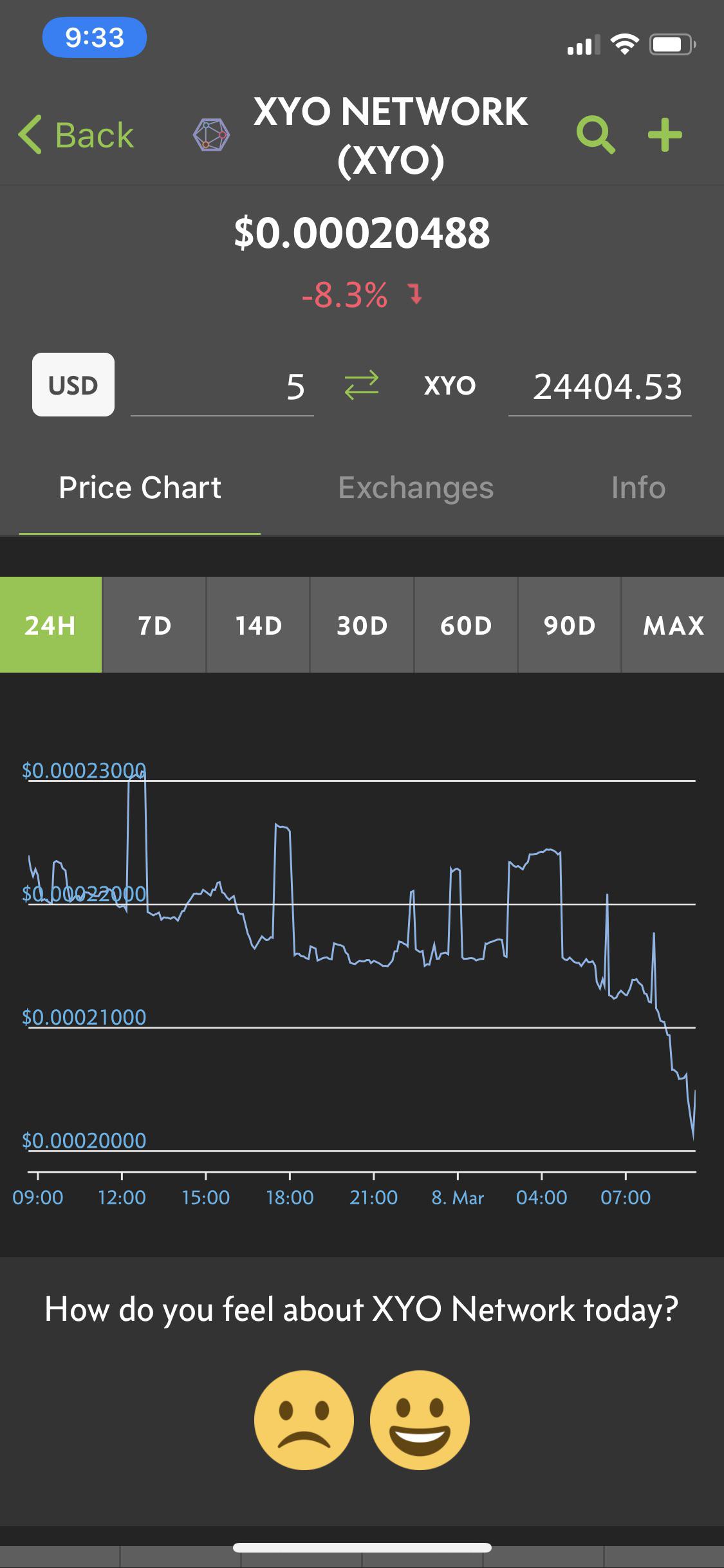Select the Price Chart tab label

pyautogui.click(x=139, y=488)
